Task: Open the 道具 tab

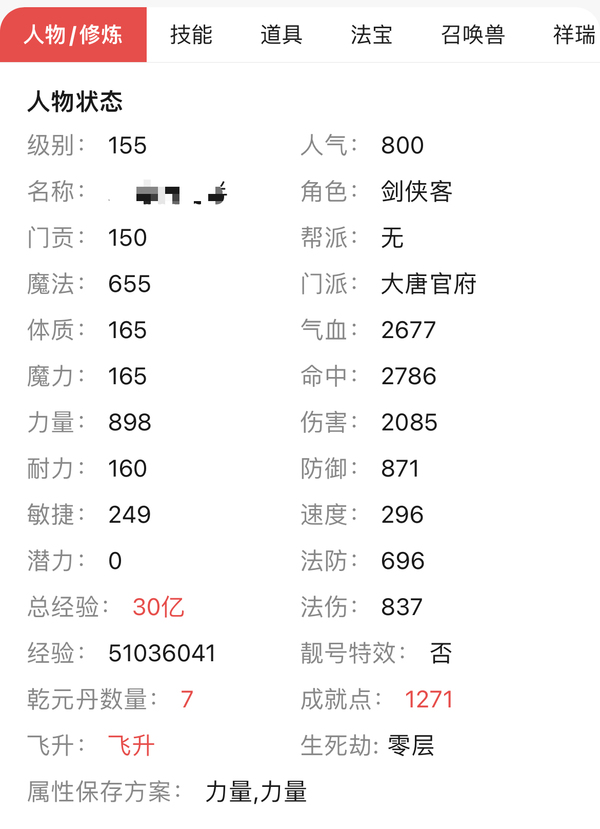Action: (281, 35)
